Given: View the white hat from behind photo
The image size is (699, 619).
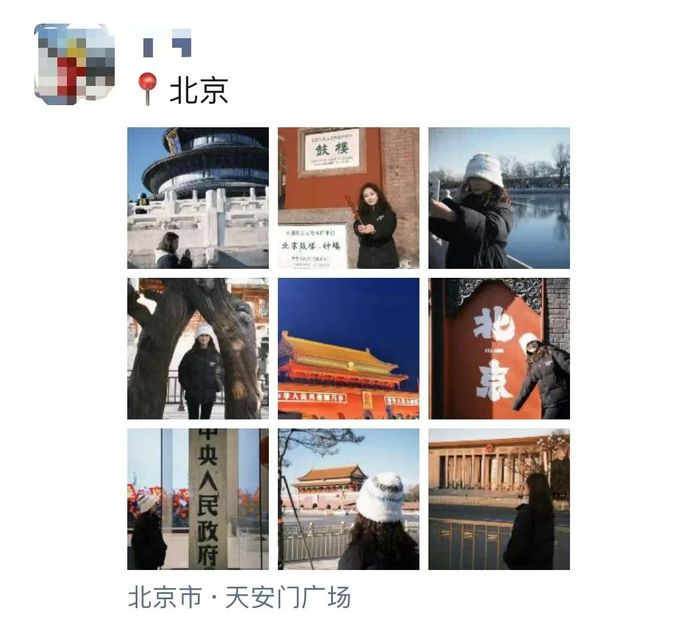Looking at the screenshot, I should coord(348,499).
